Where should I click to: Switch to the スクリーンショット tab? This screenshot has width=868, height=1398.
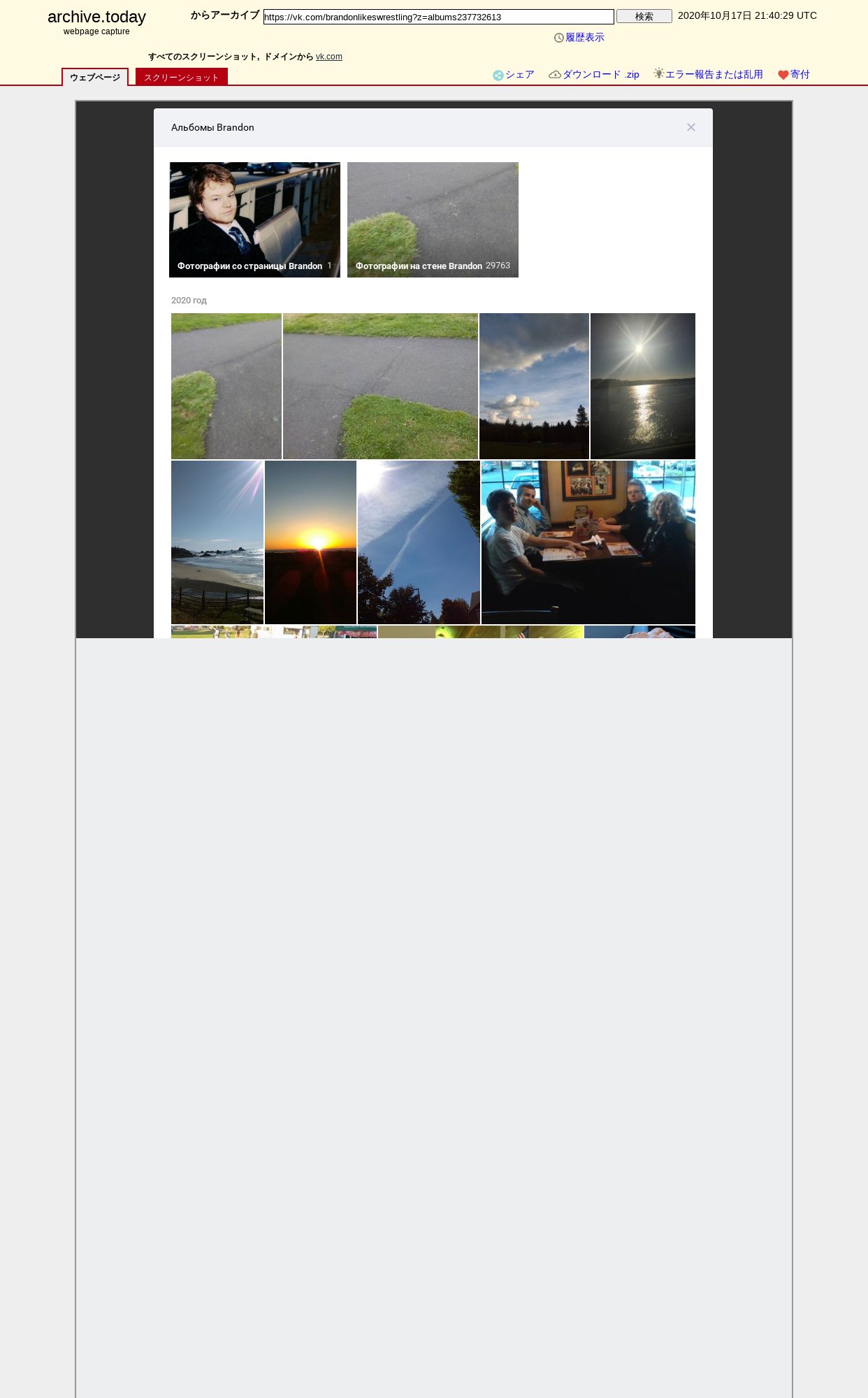(x=182, y=77)
